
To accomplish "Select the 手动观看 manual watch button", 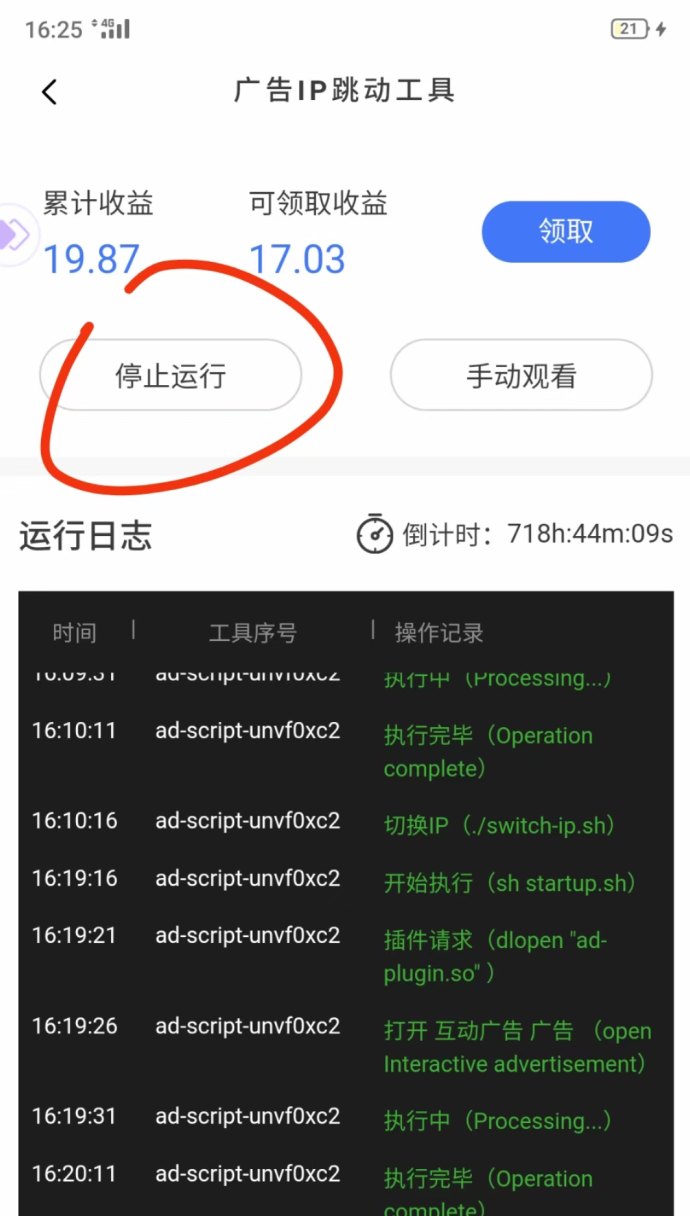I will click(521, 376).
